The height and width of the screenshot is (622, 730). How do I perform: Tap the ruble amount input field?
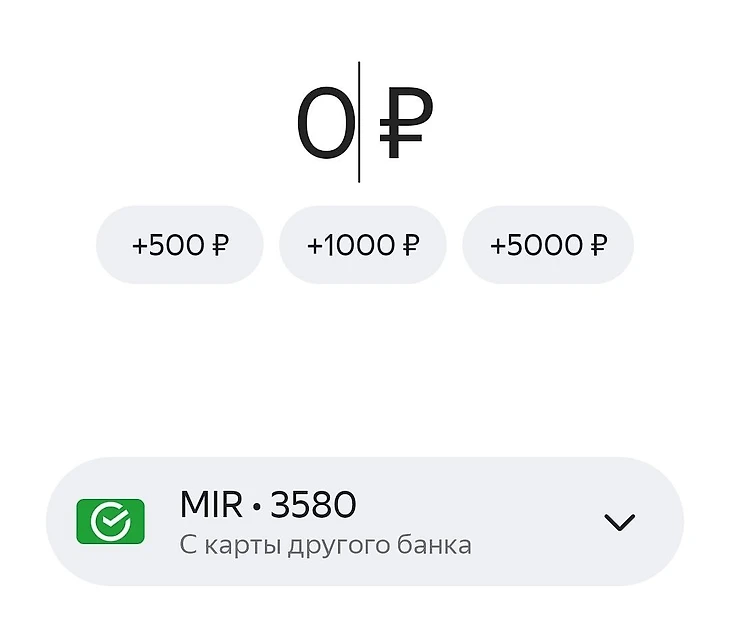point(364,124)
